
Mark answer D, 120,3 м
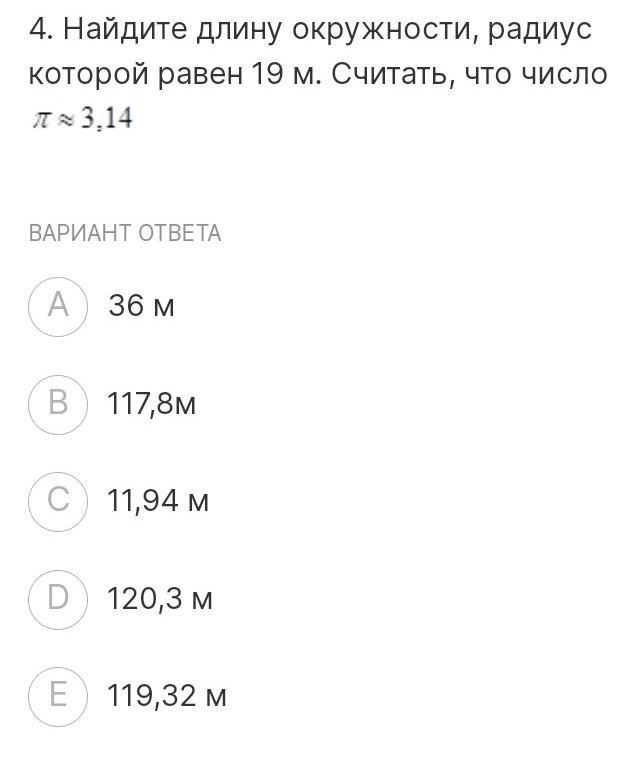click(x=58, y=599)
